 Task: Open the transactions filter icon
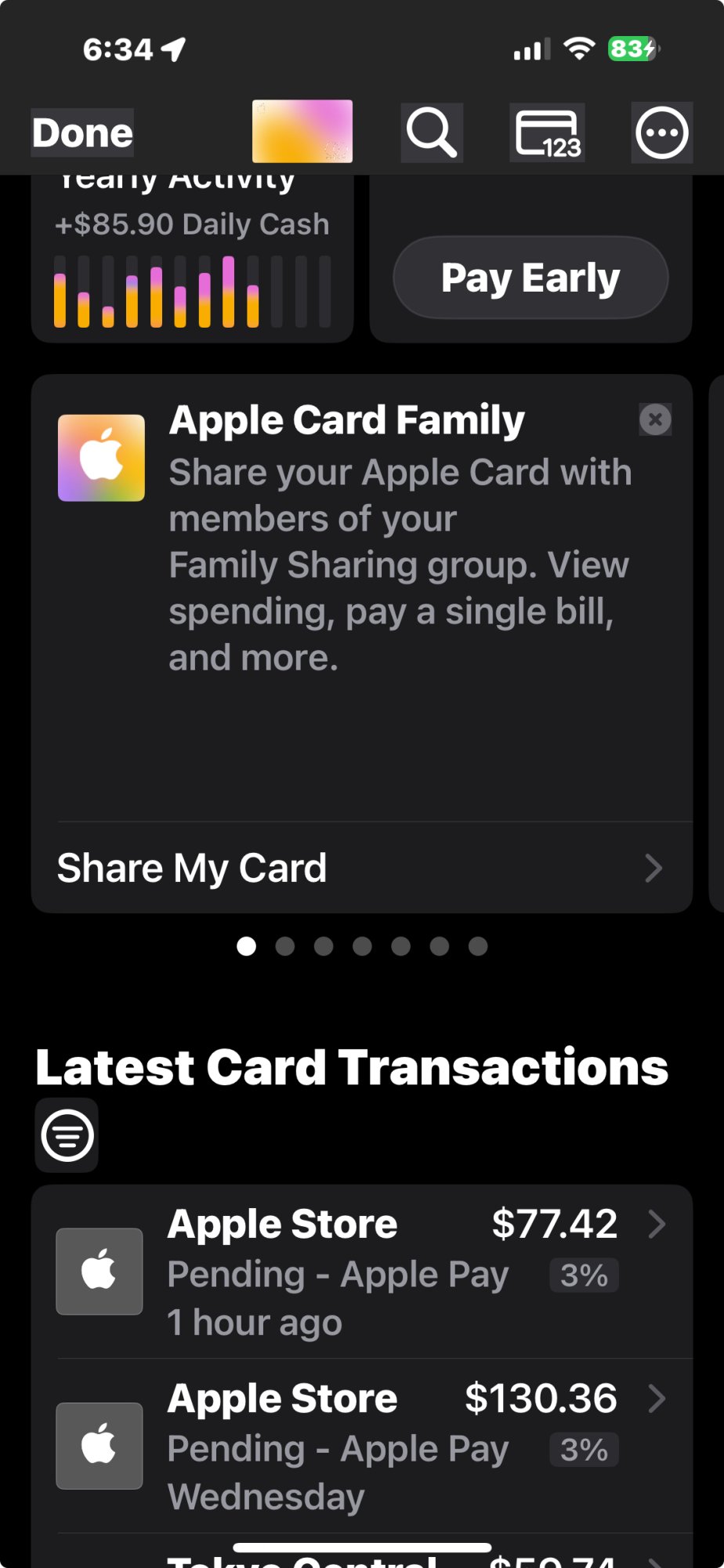[67, 1134]
